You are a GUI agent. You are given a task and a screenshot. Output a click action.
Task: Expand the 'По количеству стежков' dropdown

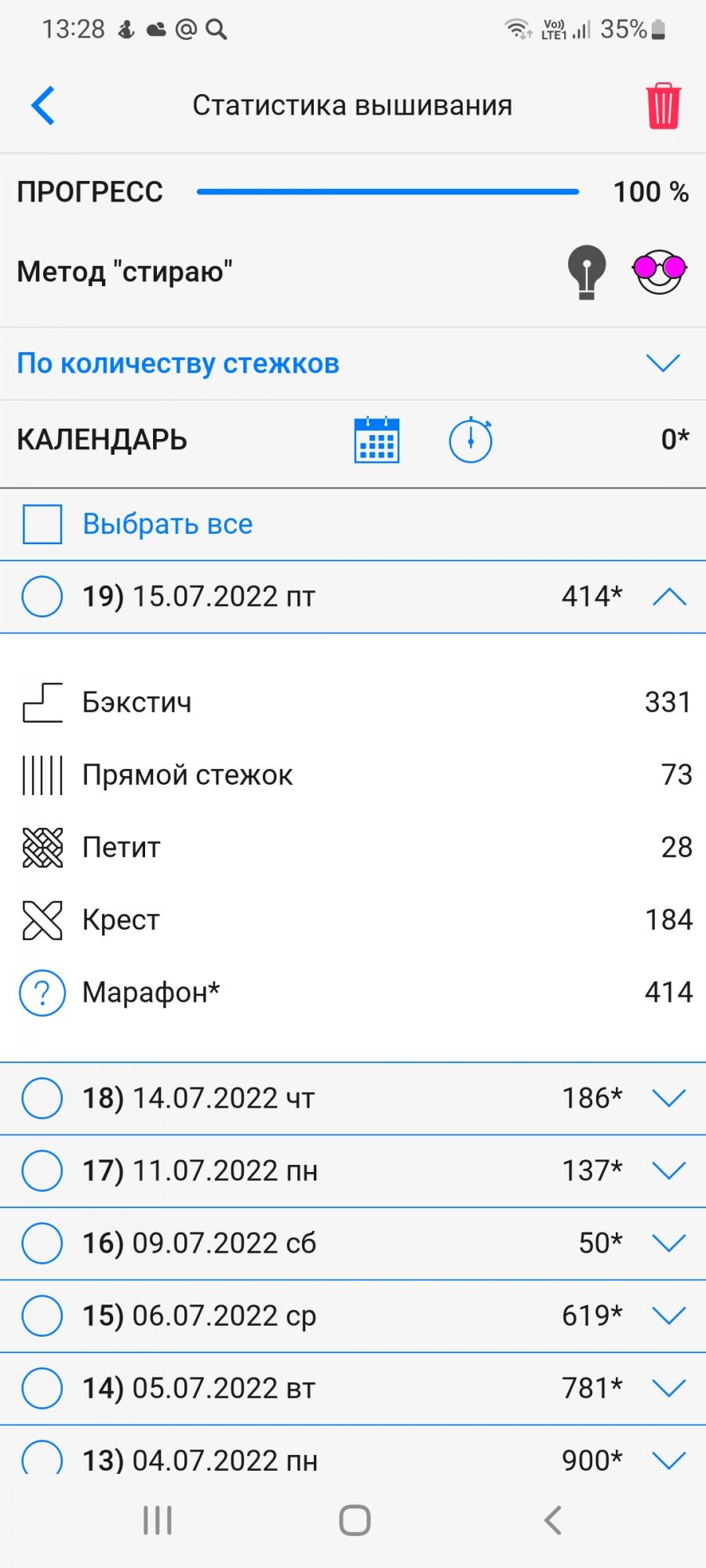(663, 363)
